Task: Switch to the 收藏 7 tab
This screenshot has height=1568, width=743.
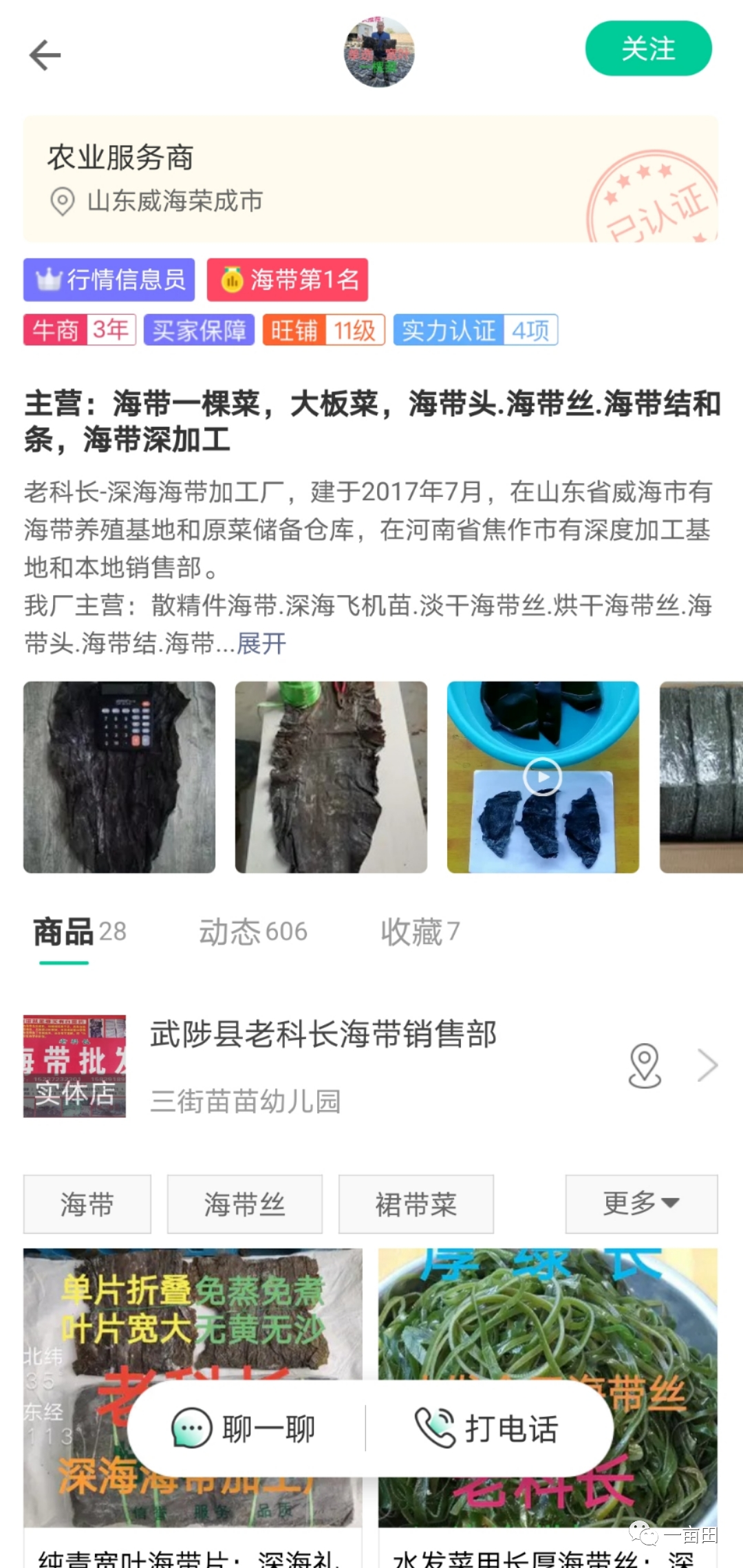Action: coord(420,932)
